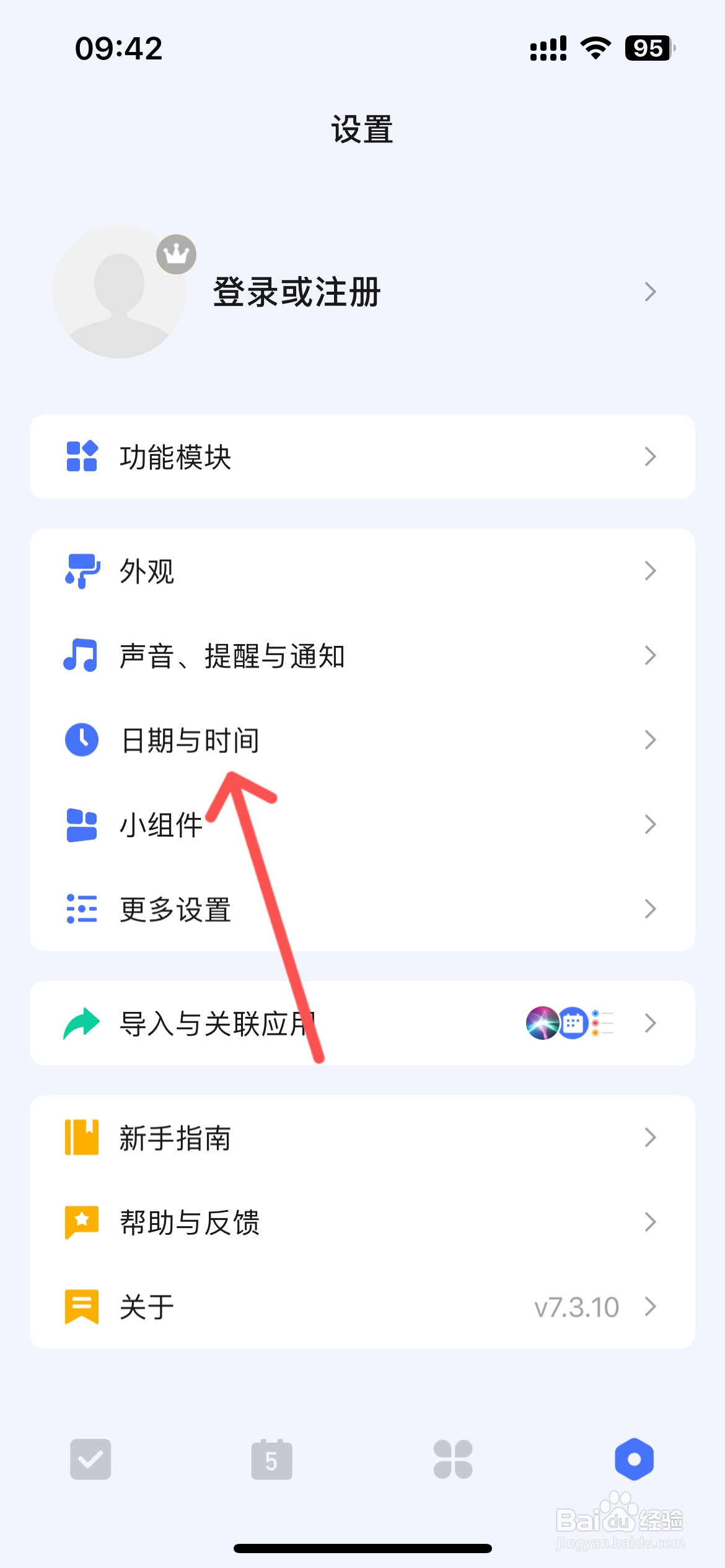The height and width of the screenshot is (1568, 725).
Task: Open the 声音、提醒与通知 chevron
Action: [x=650, y=656]
